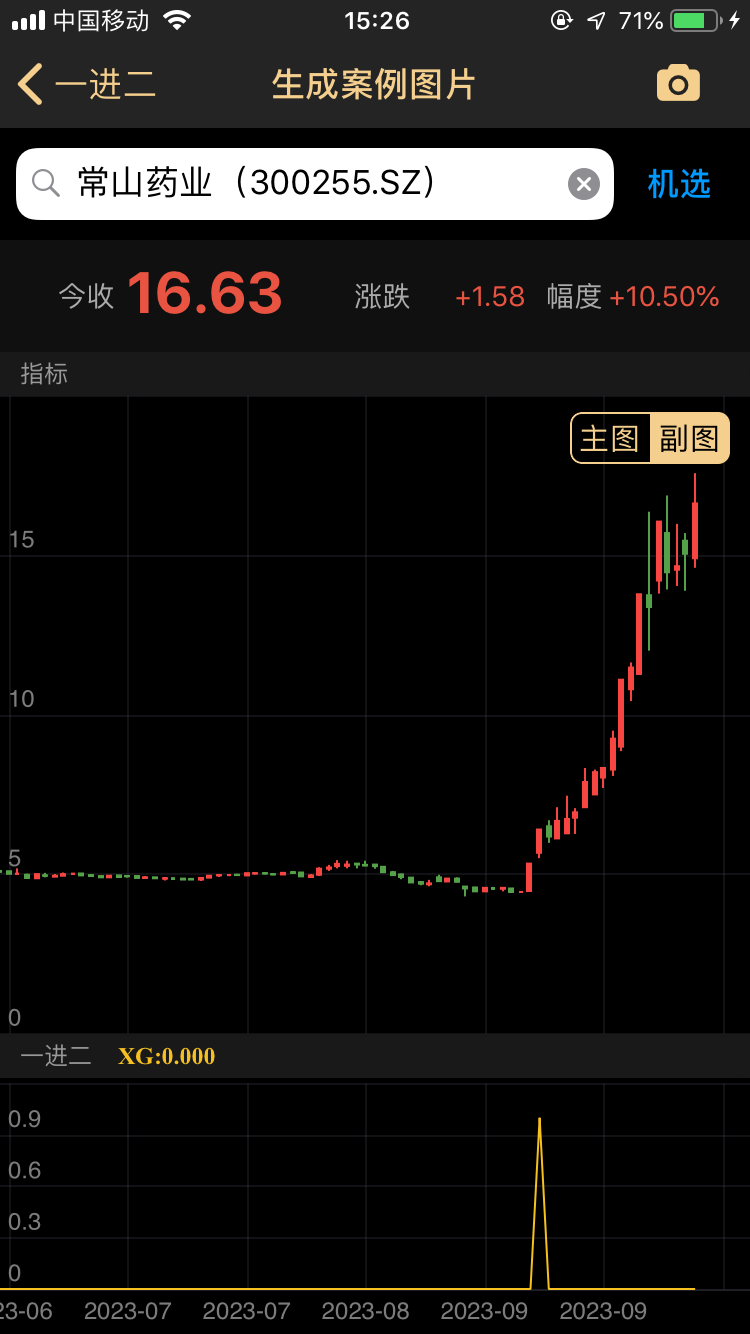Viewport: 750px width, 1334px height.
Task: Open the stock search field
Action: [300, 184]
